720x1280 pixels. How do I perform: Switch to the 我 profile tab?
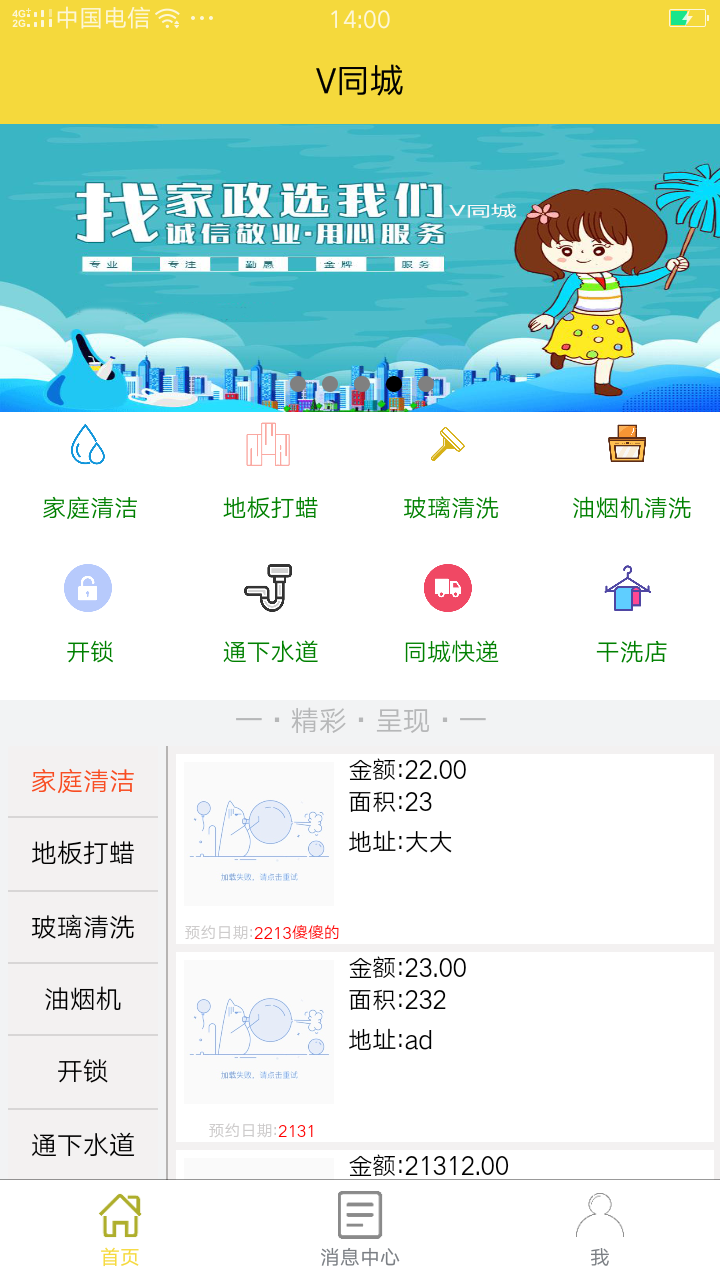coord(600,1230)
